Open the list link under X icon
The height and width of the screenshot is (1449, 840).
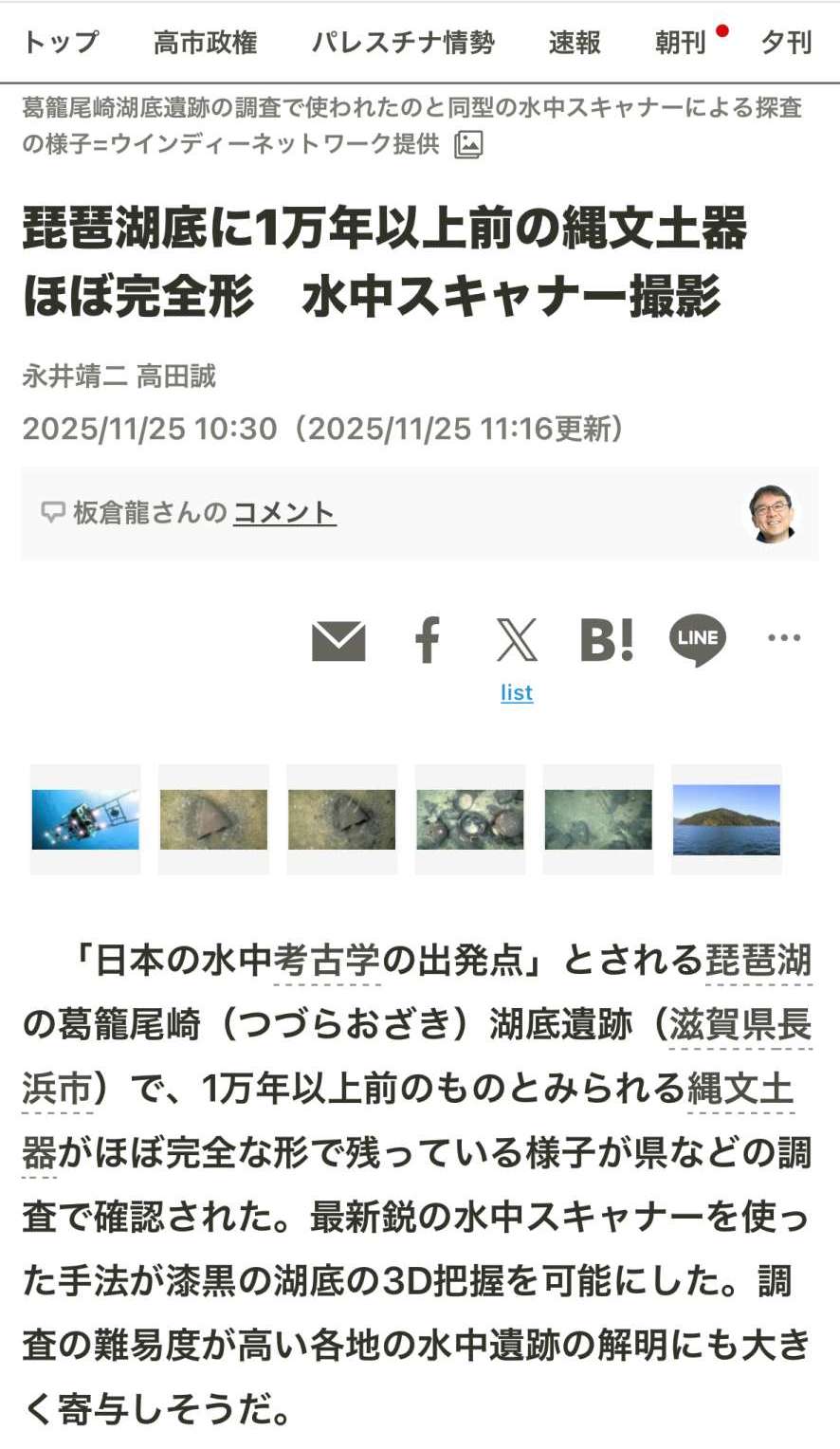coord(517,693)
